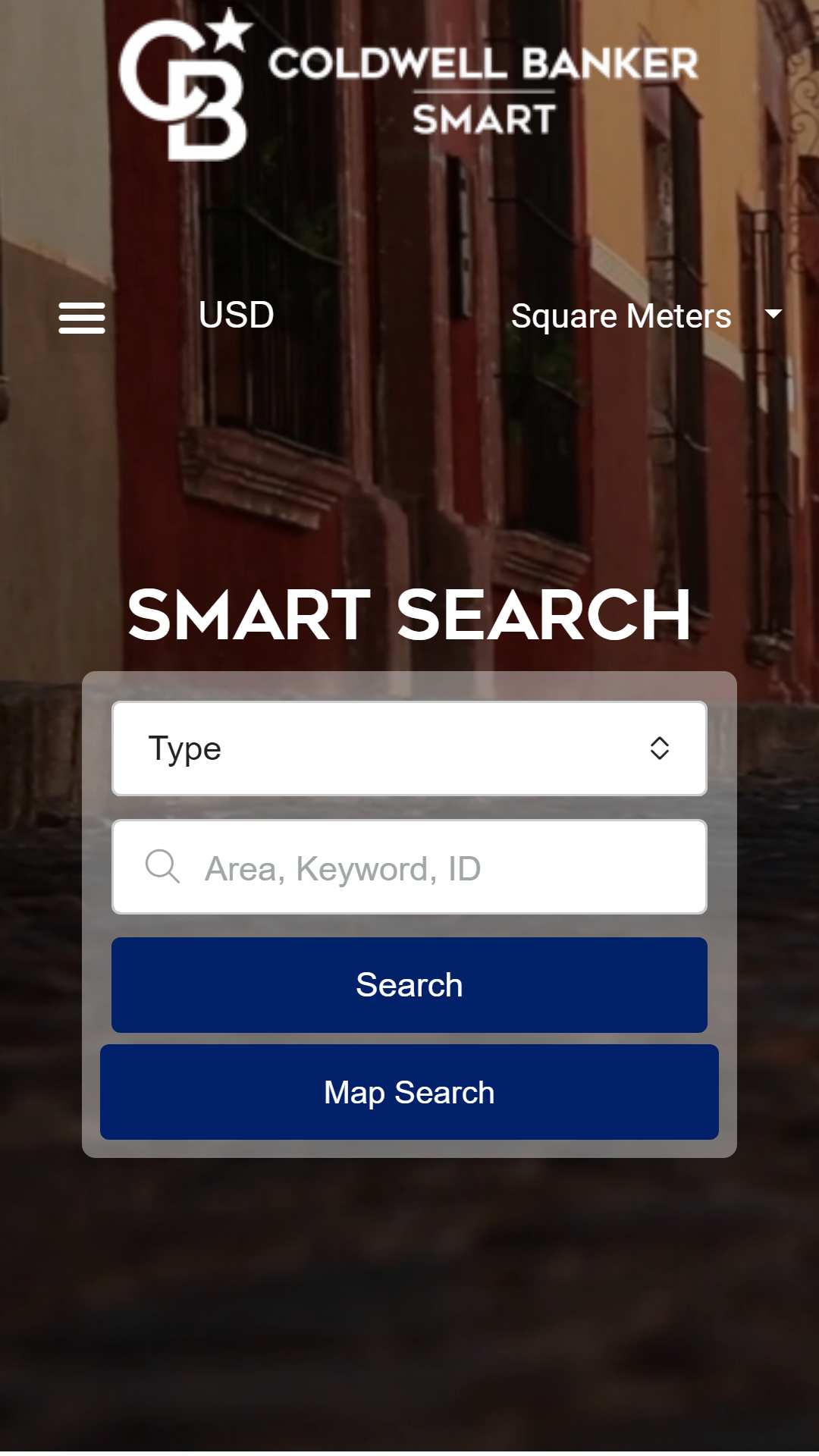Open the hamburger menu
This screenshot has width=819, height=1456.
point(82,318)
